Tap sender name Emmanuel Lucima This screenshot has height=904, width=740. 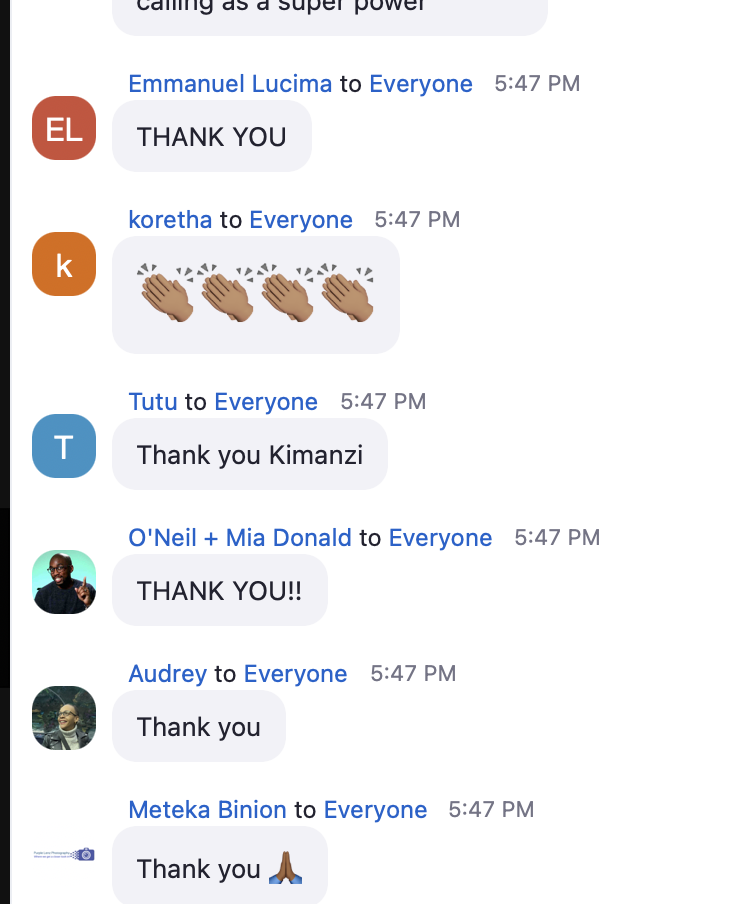click(x=230, y=84)
